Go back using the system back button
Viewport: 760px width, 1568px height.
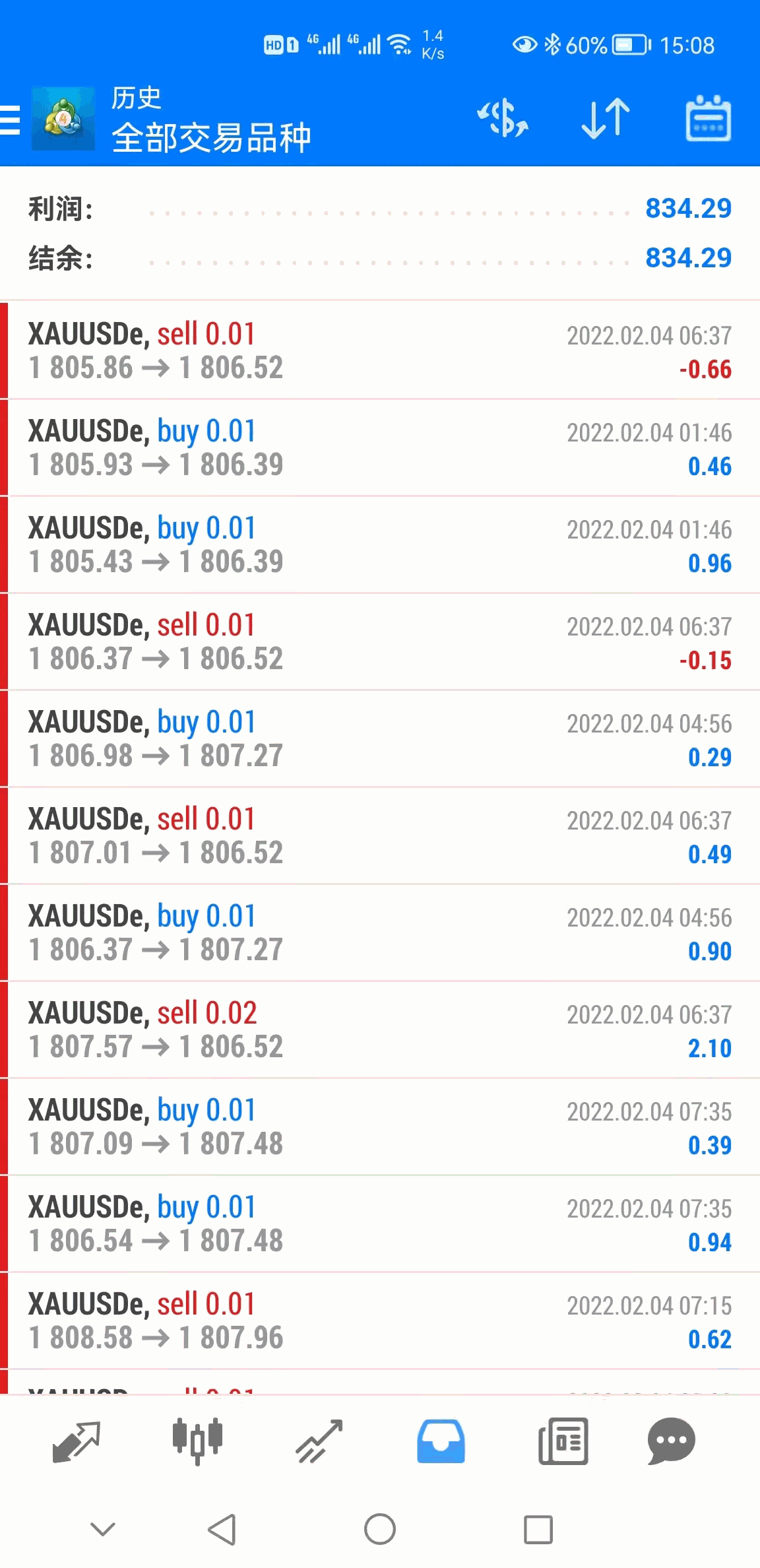coord(222,1529)
